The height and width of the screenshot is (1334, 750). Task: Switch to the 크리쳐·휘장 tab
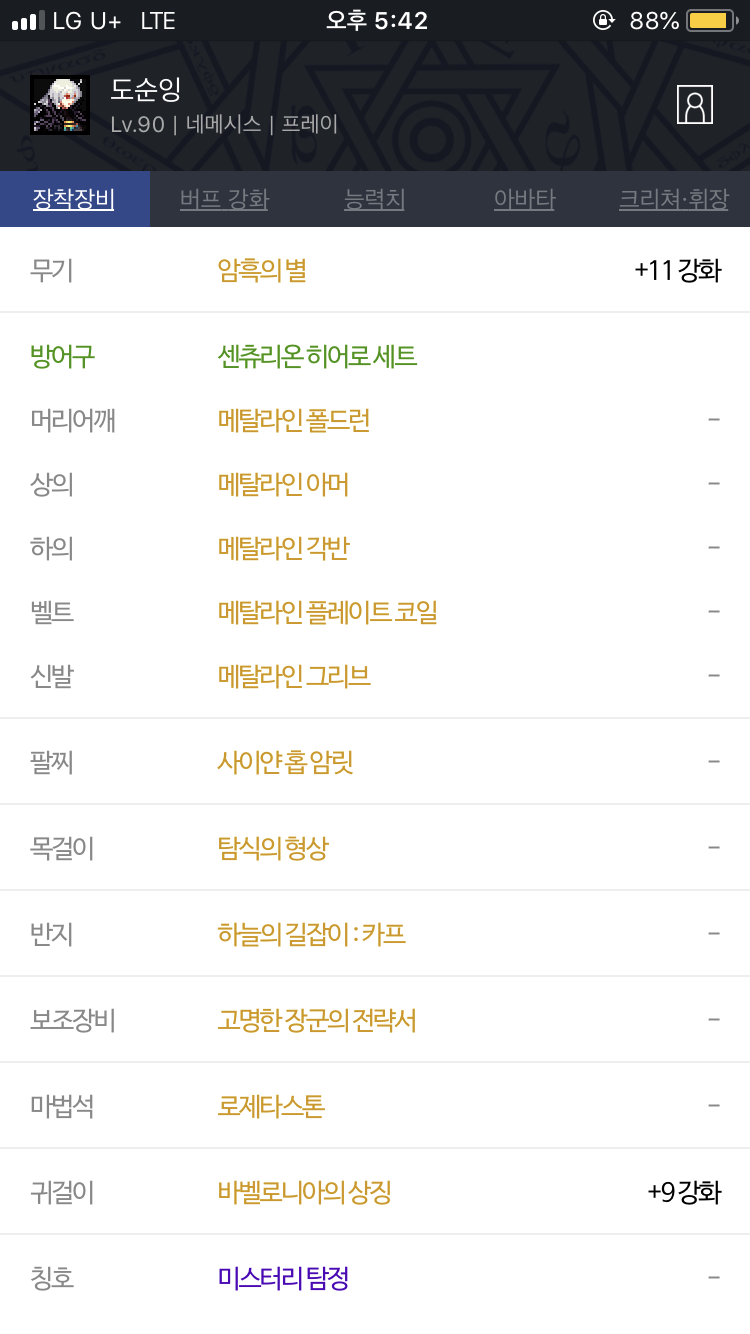pyautogui.click(x=674, y=199)
